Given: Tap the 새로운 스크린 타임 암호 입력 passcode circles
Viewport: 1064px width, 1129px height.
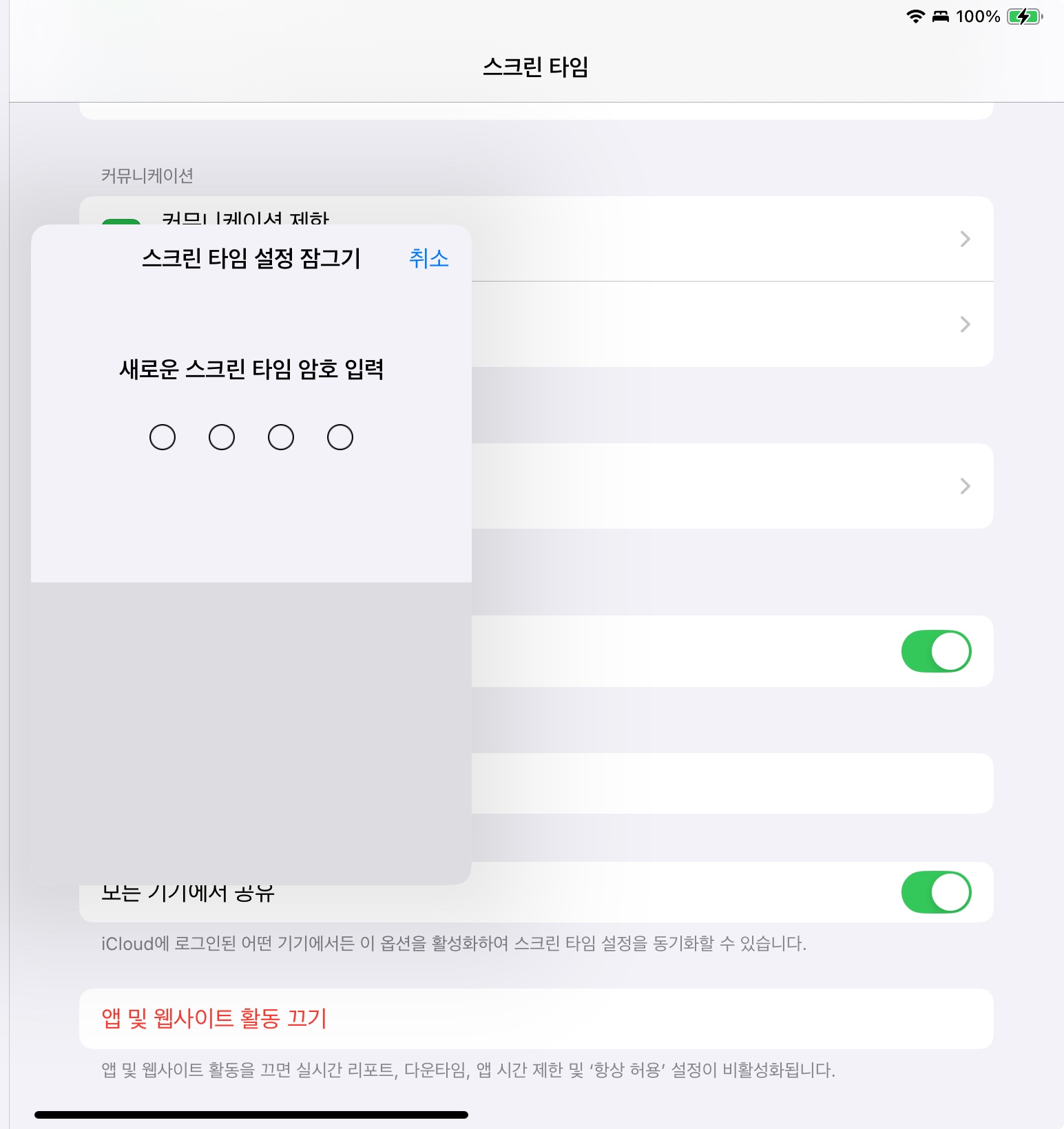Looking at the screenshot, I should (x=251, y=437).
